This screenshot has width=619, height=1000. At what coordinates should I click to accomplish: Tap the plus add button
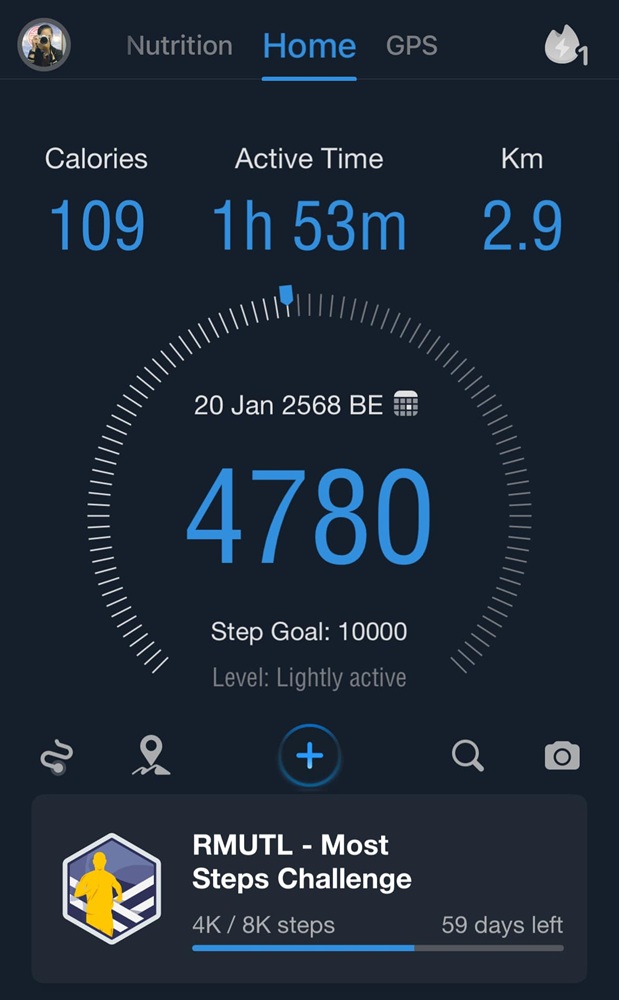point(310,756)
